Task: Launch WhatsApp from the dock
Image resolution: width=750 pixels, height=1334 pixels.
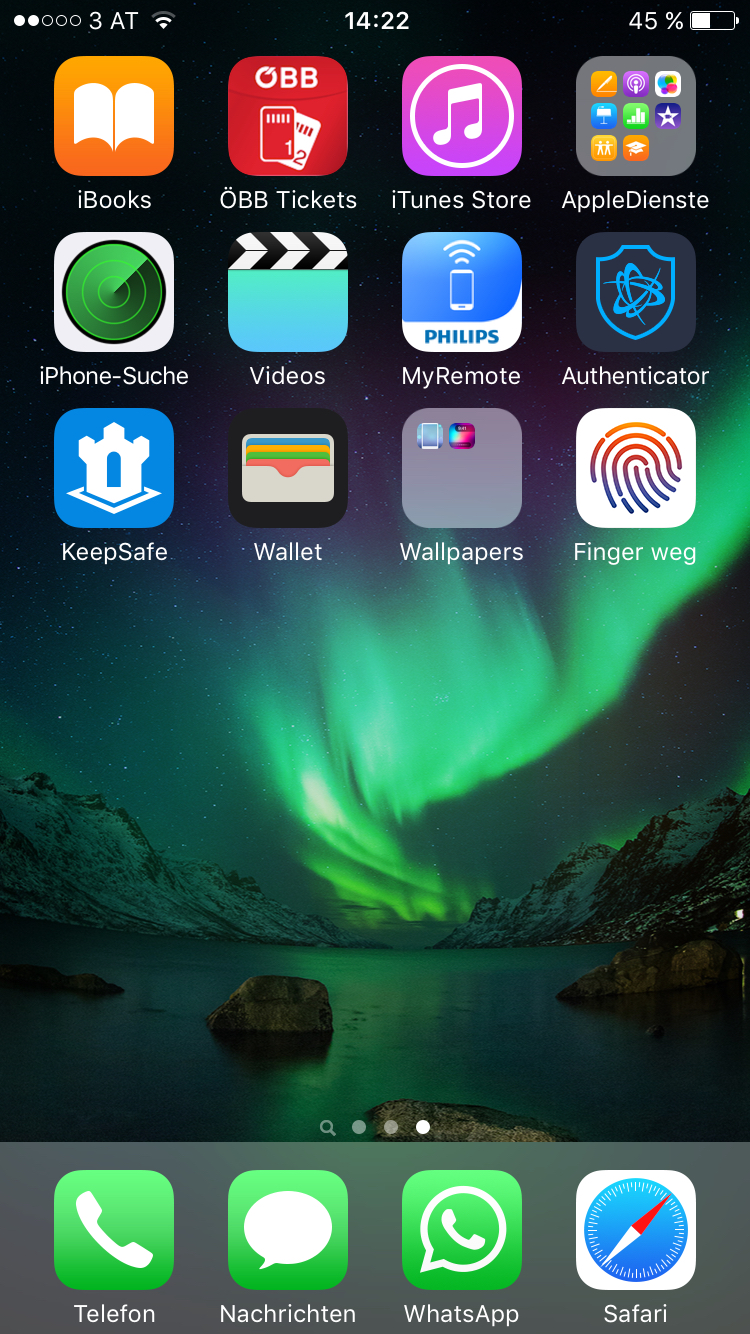Action: point(462,1230)
